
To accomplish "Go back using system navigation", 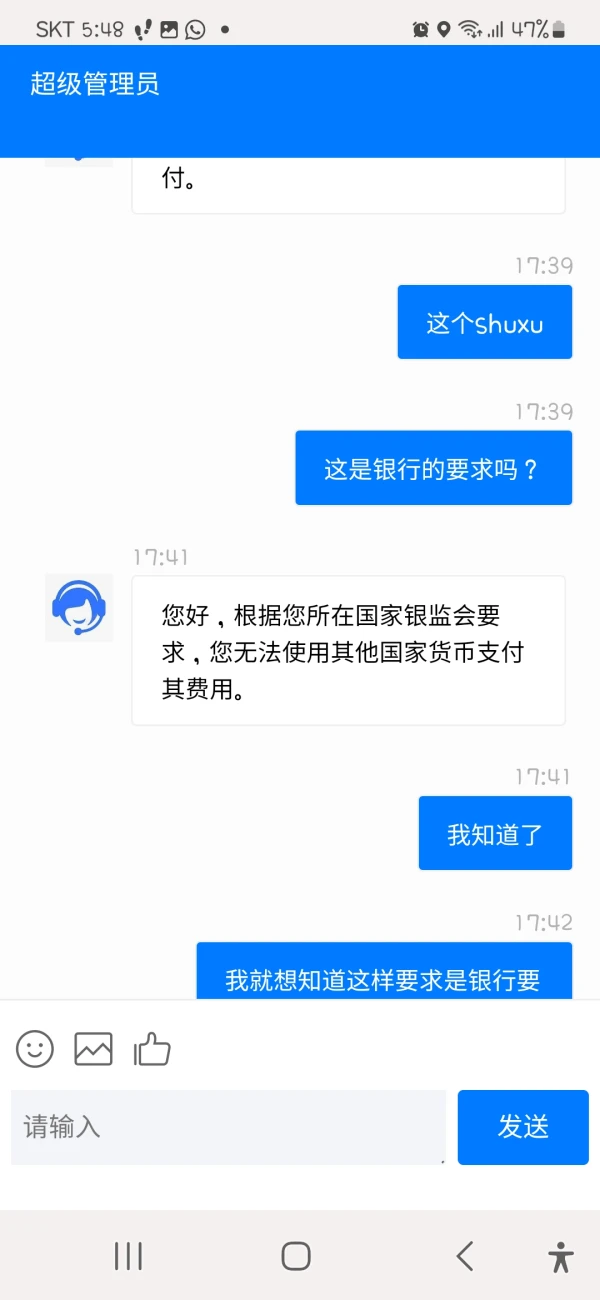I will pyautogui.click(x=464, y=1256).
